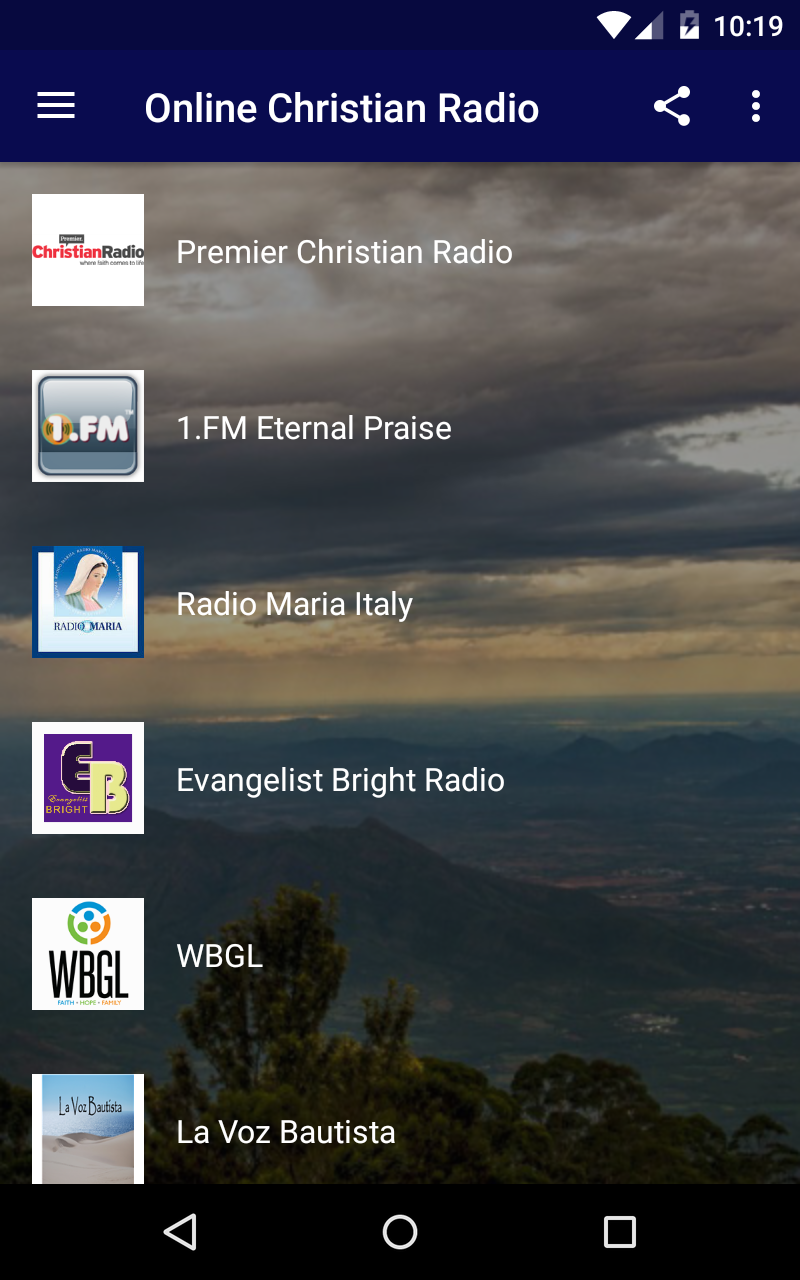Viewport: 800px width, 1280px height.
Task: Tap the Radio Maria station artwork
Action: click(87, 602)
